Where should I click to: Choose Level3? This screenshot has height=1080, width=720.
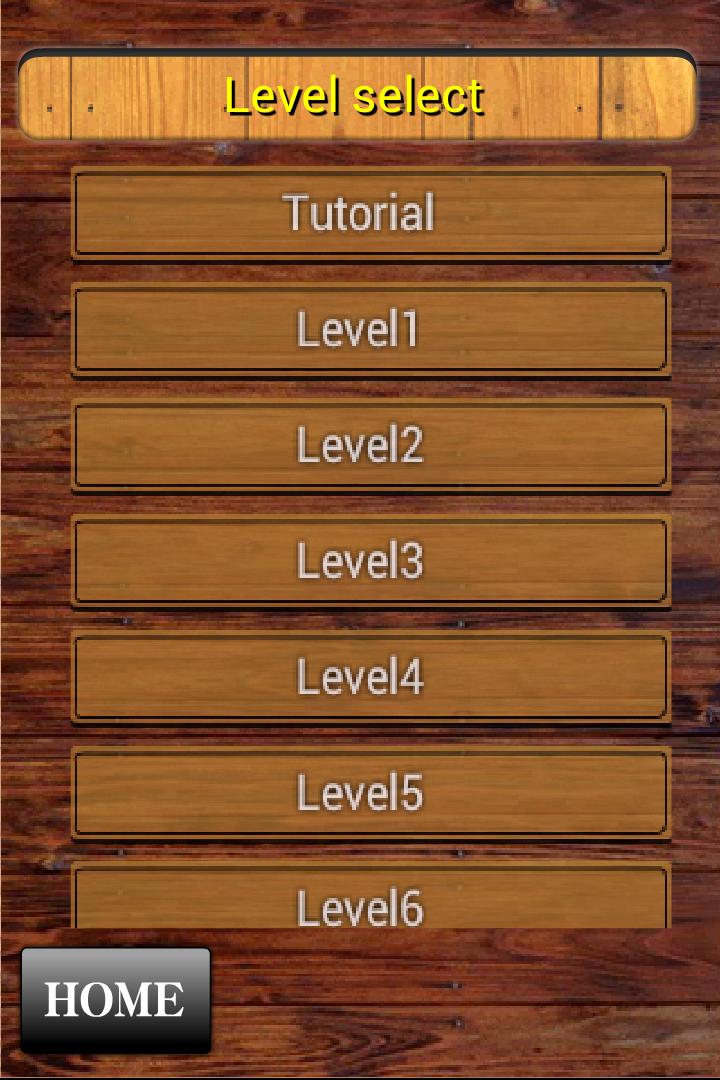coord(370,561)
